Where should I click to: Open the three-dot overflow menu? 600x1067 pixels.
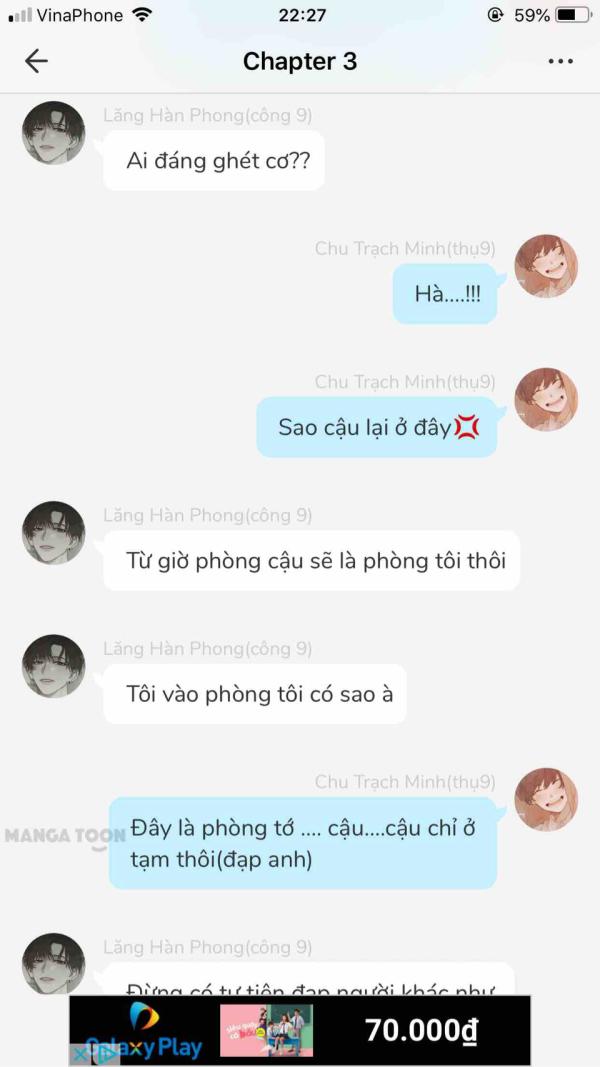tap(561, 61)
